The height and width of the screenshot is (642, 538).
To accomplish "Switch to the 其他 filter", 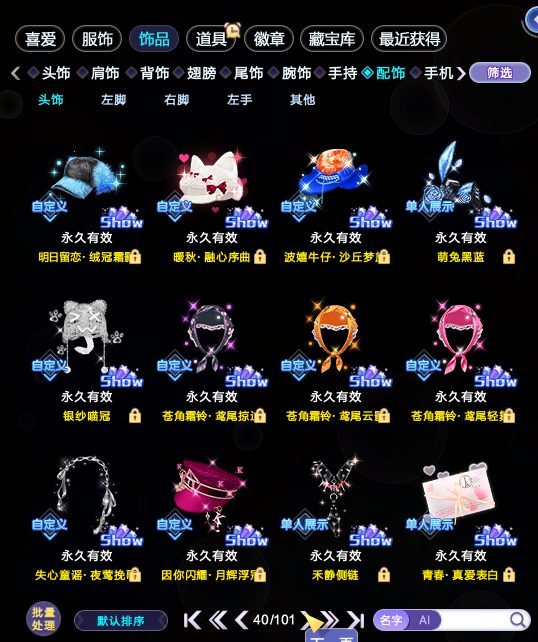I will click(x=303, y=99).
